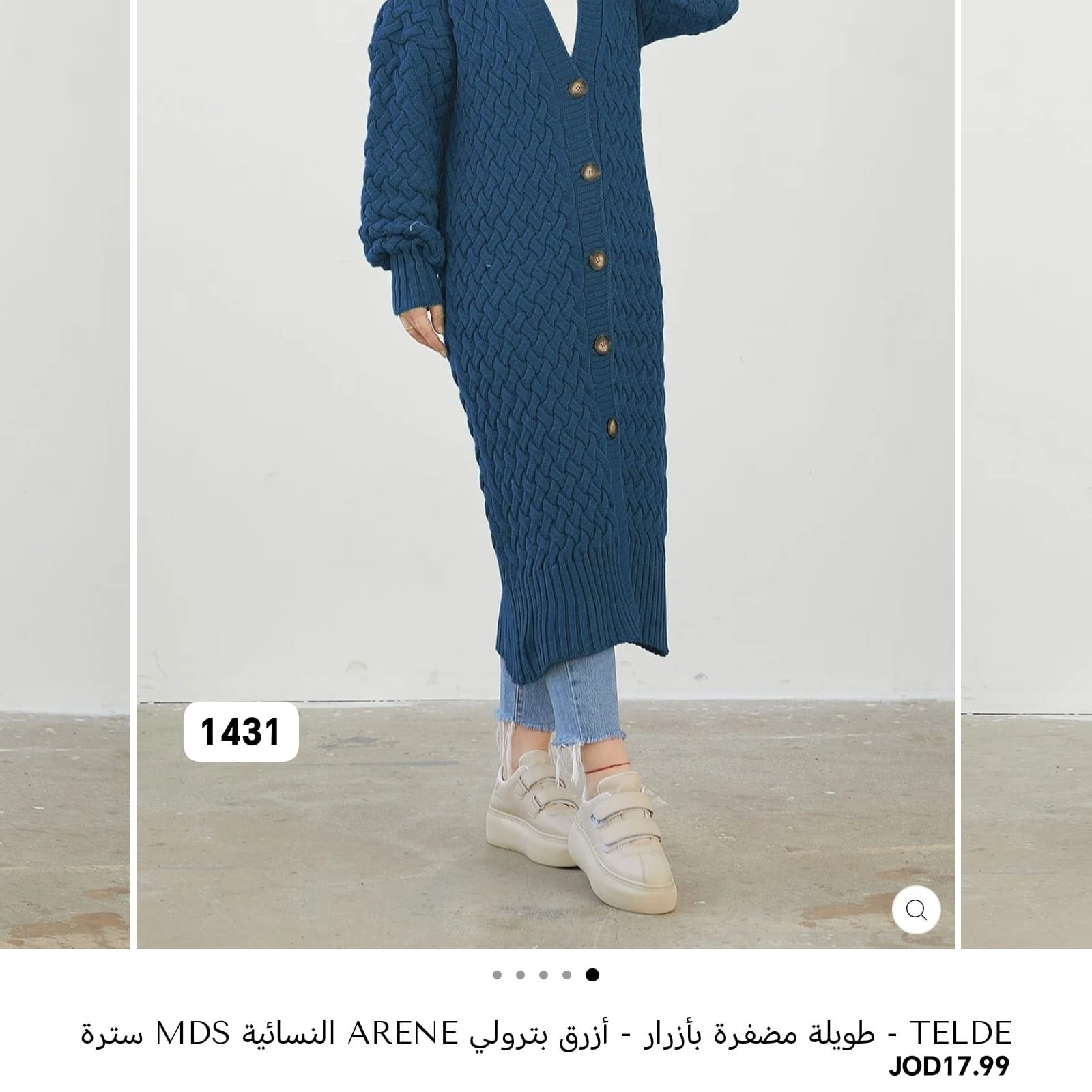
Task: Jump to the first carousel dot
Action: (497, 975)
